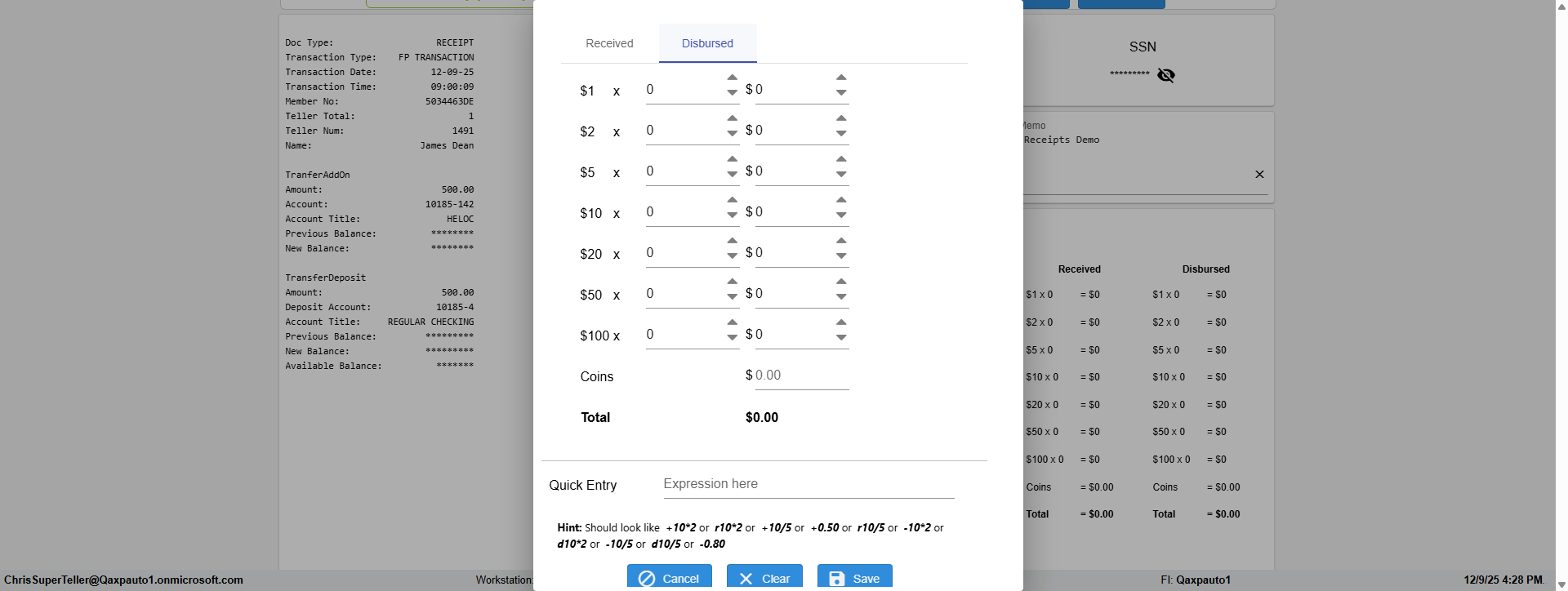
Task: Increase the $10 bill count
Action: tap(732, 200)
